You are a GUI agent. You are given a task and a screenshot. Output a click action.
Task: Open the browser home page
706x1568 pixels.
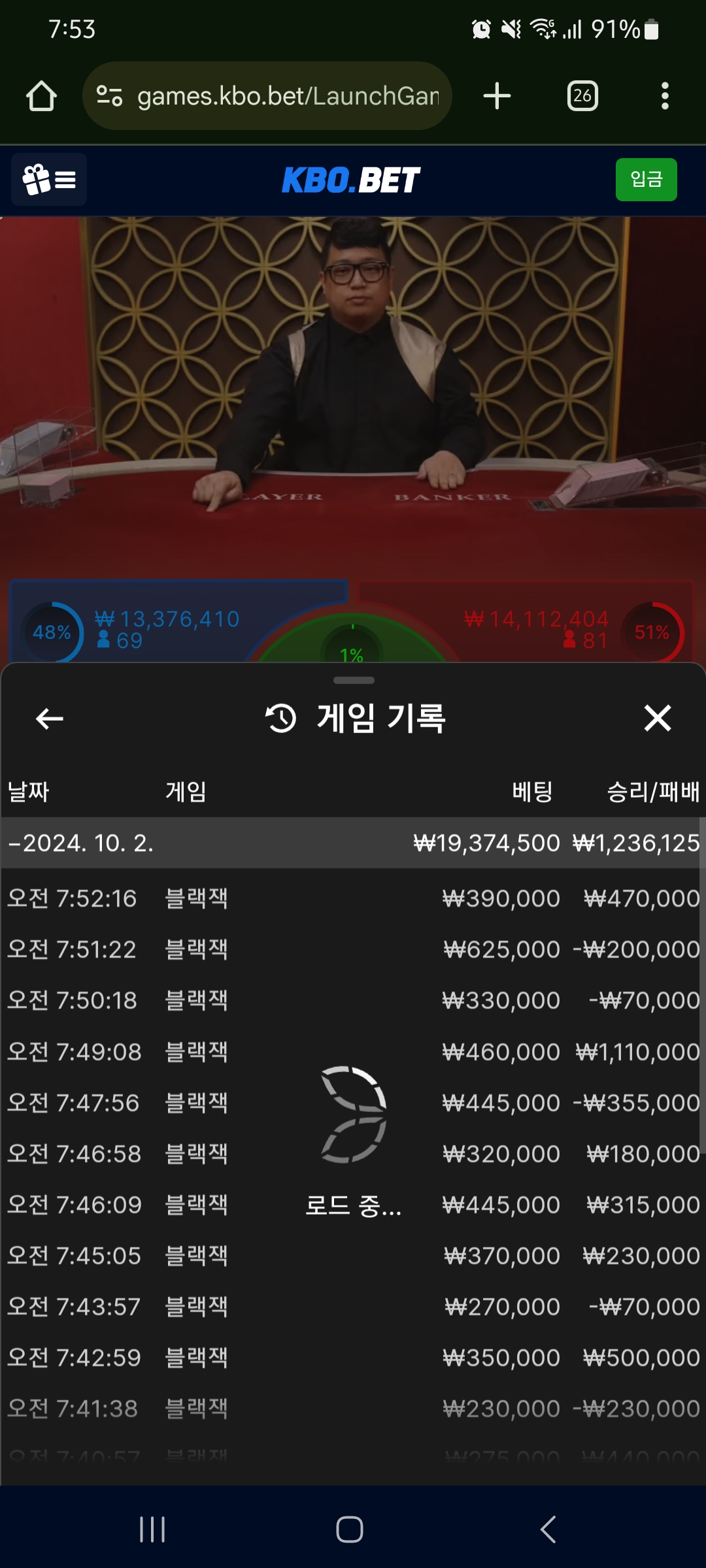(x=41, y=96)
